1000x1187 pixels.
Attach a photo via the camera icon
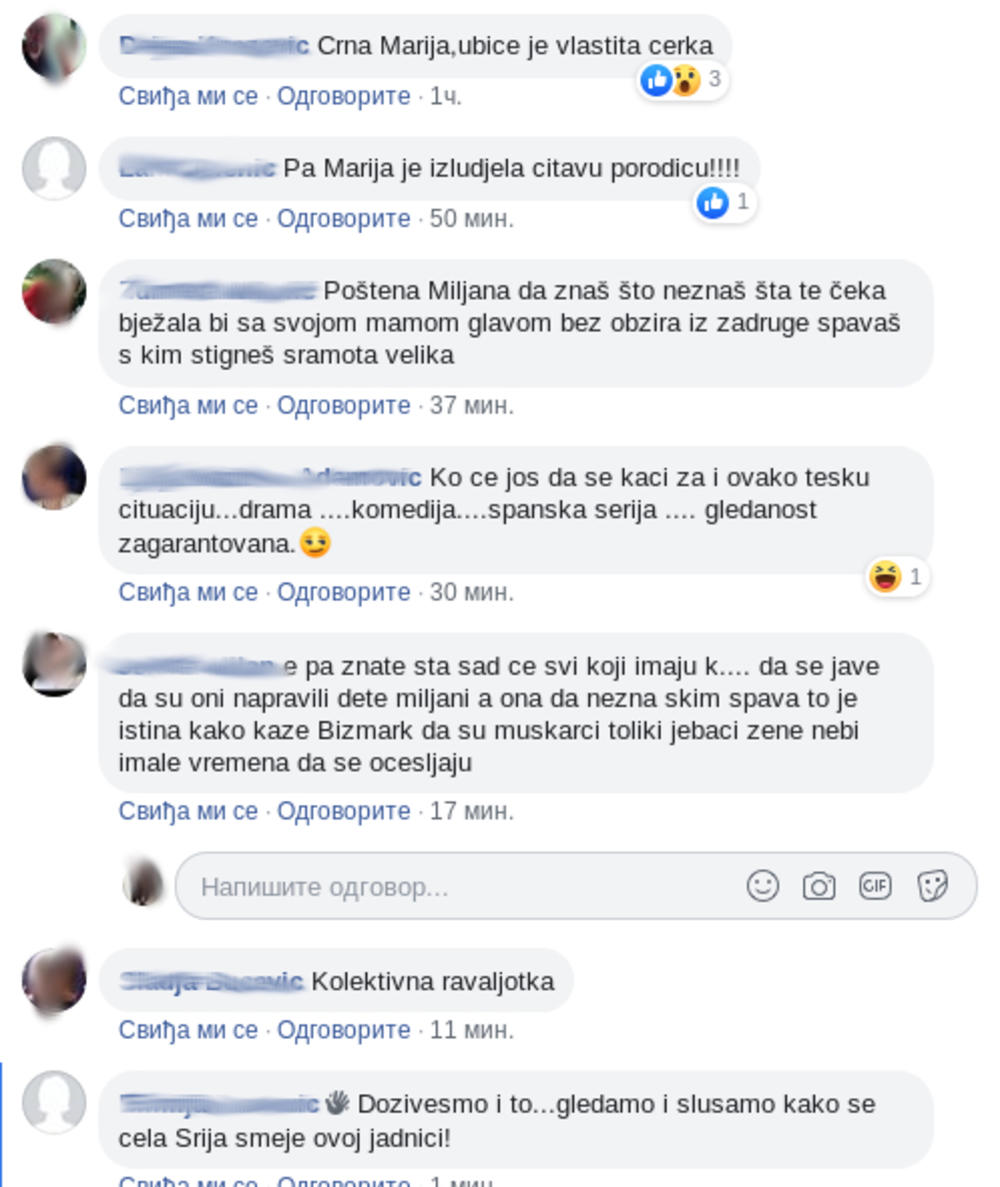[819, 886]
